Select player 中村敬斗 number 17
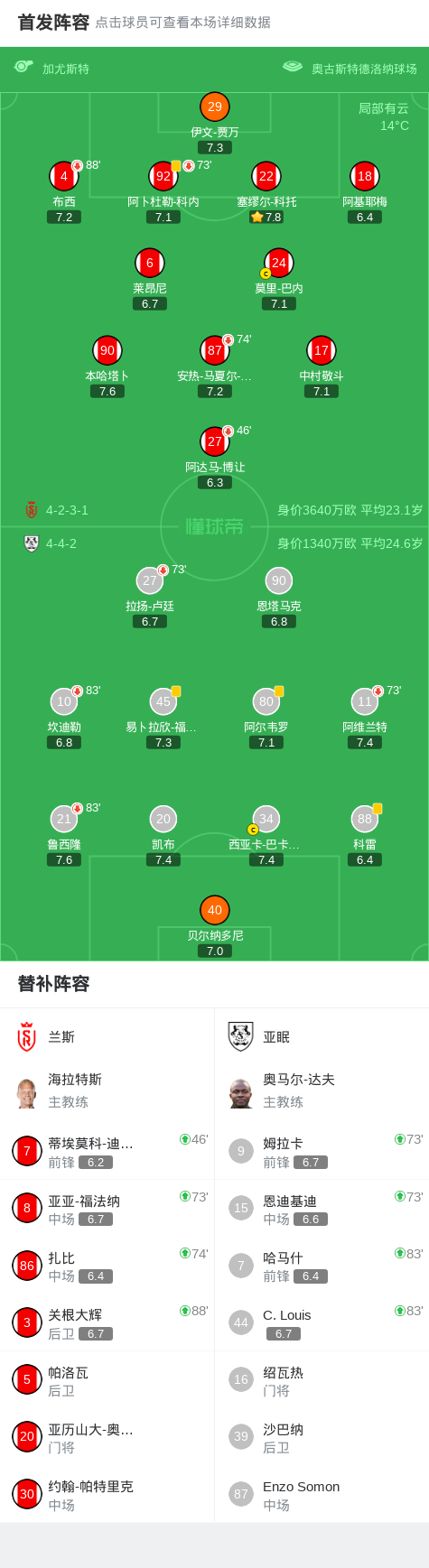The width and height of the screenshot is (429, 1568). pos(322,350)
